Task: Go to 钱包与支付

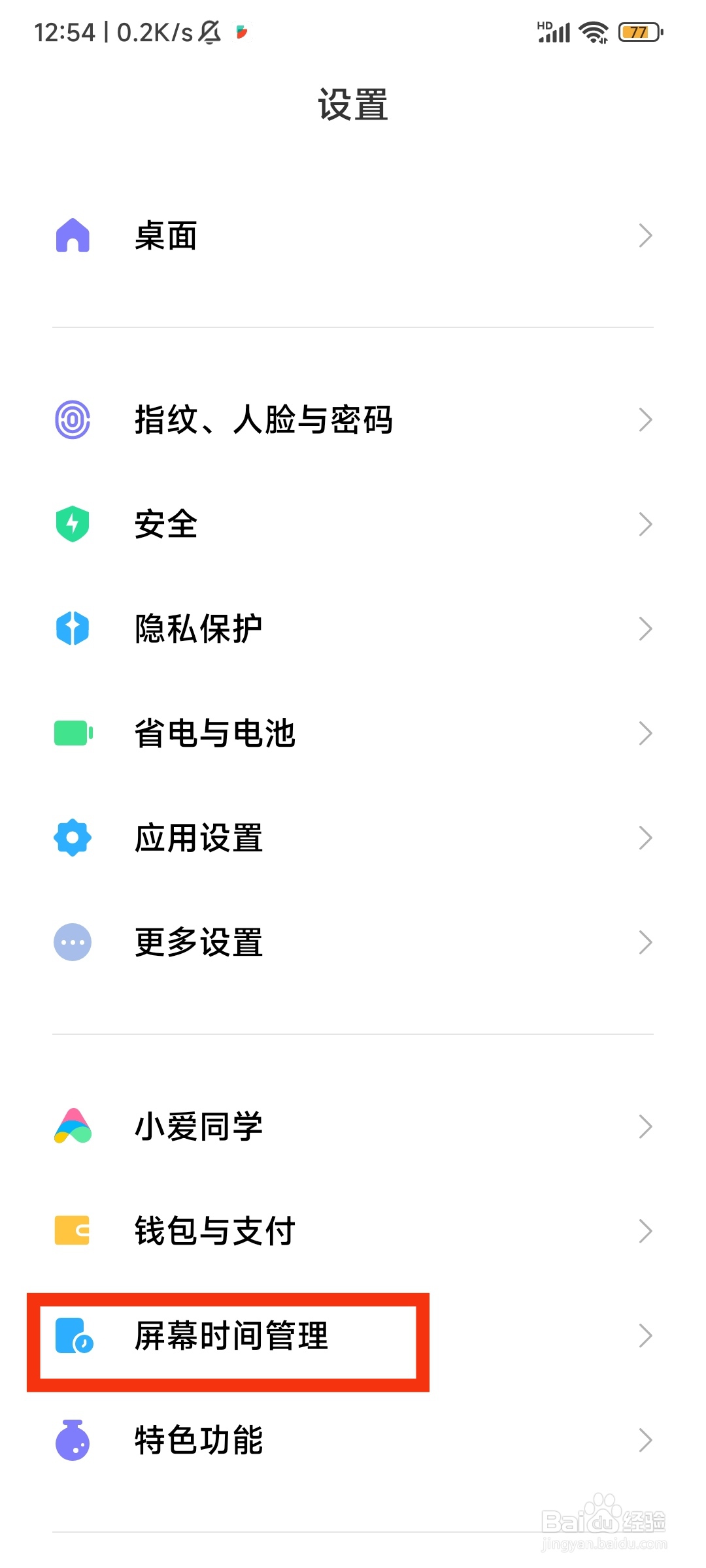Action: pos(353,1231)
